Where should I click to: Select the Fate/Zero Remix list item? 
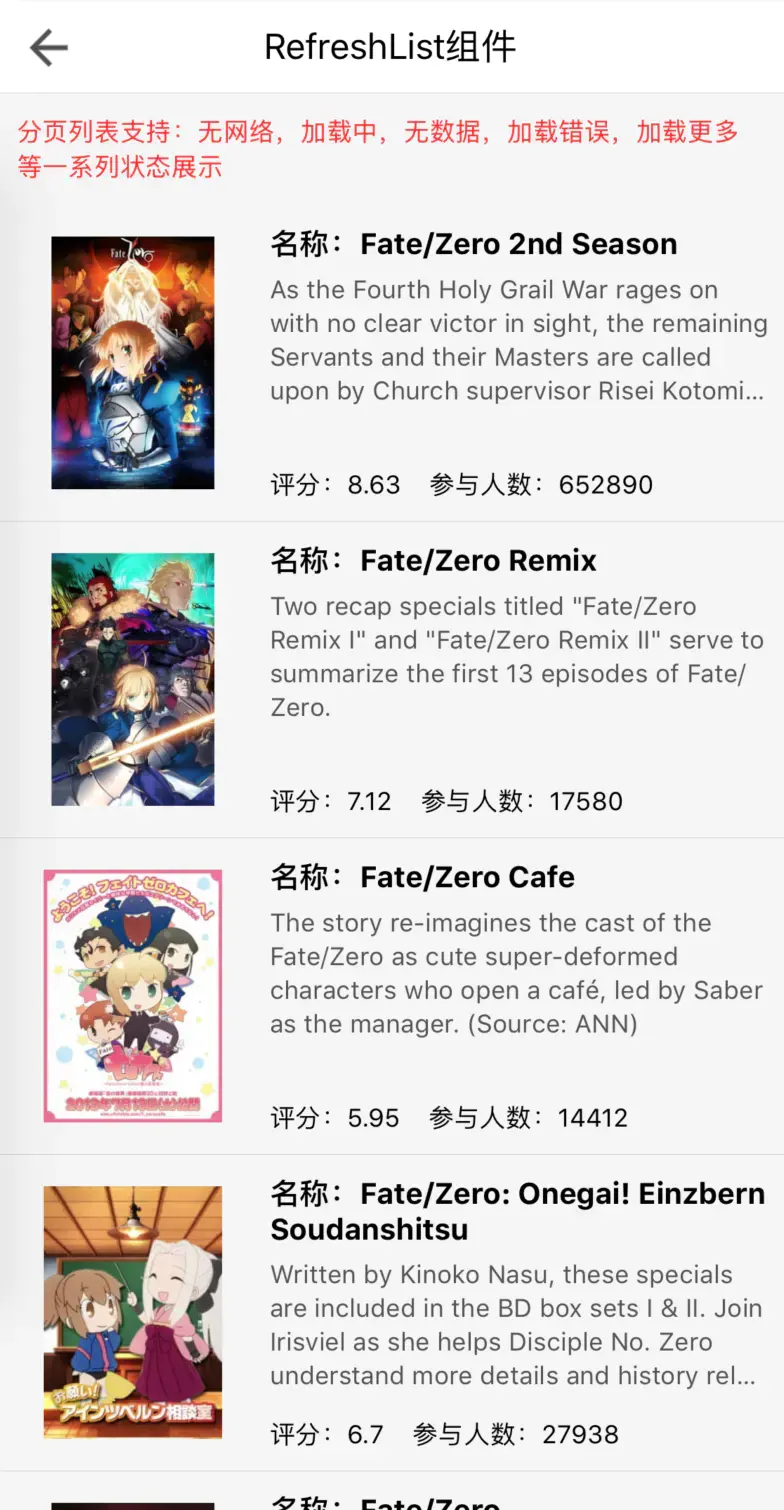click(x=400, y=680)
